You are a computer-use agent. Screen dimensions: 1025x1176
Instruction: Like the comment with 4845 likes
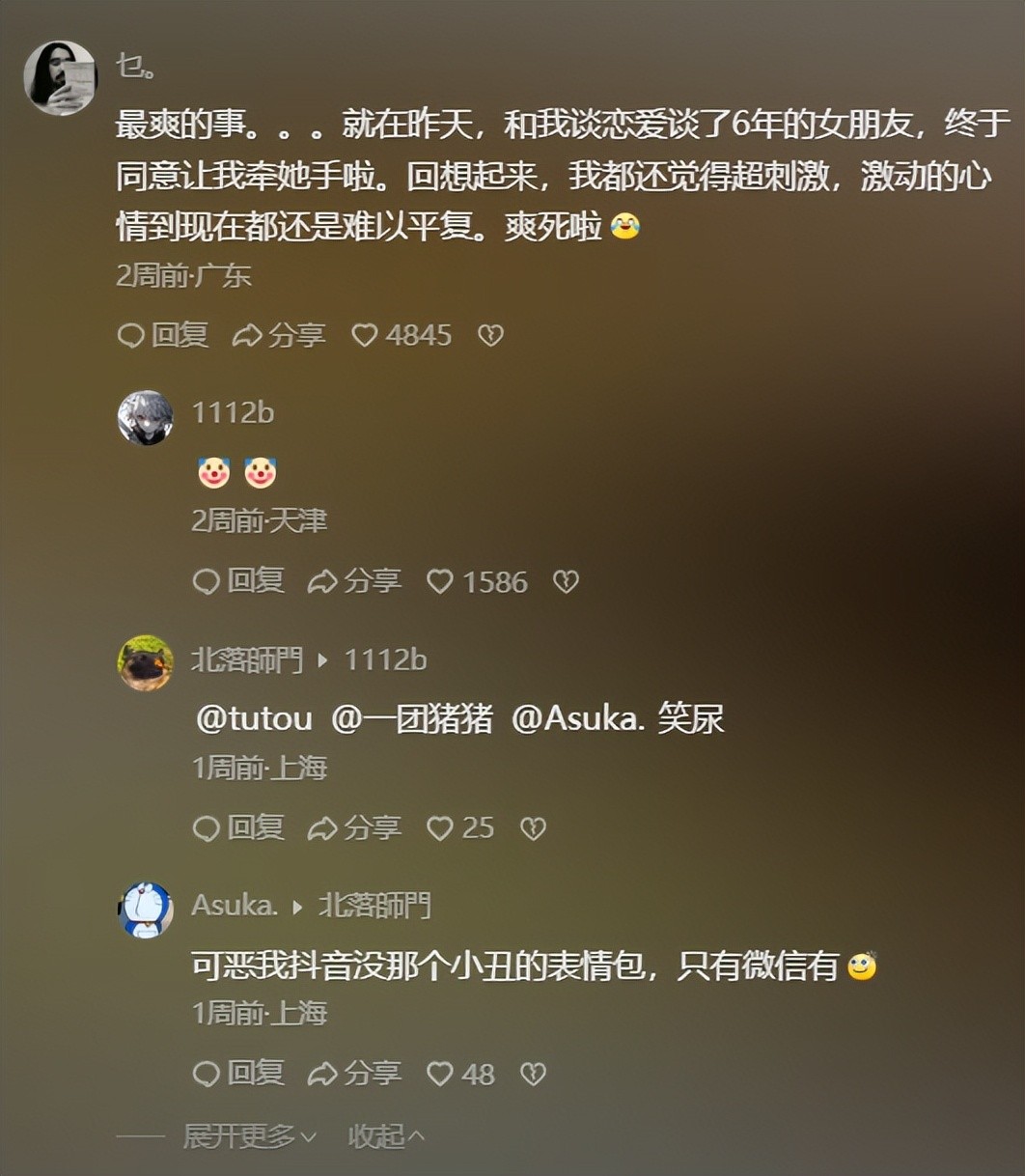pos(365,335)
